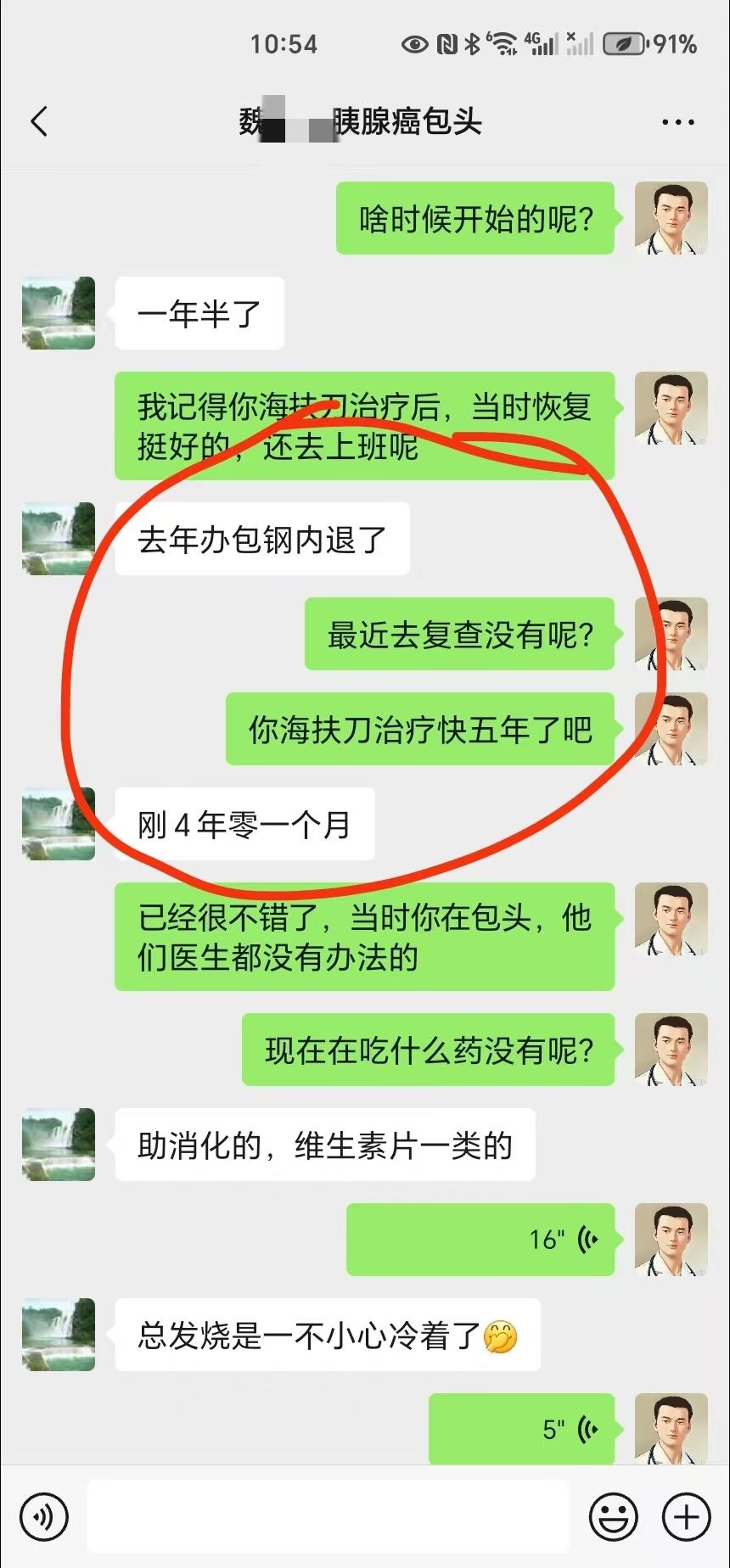
Task: Open the emoji picker icon
Action: point(614,1517)
